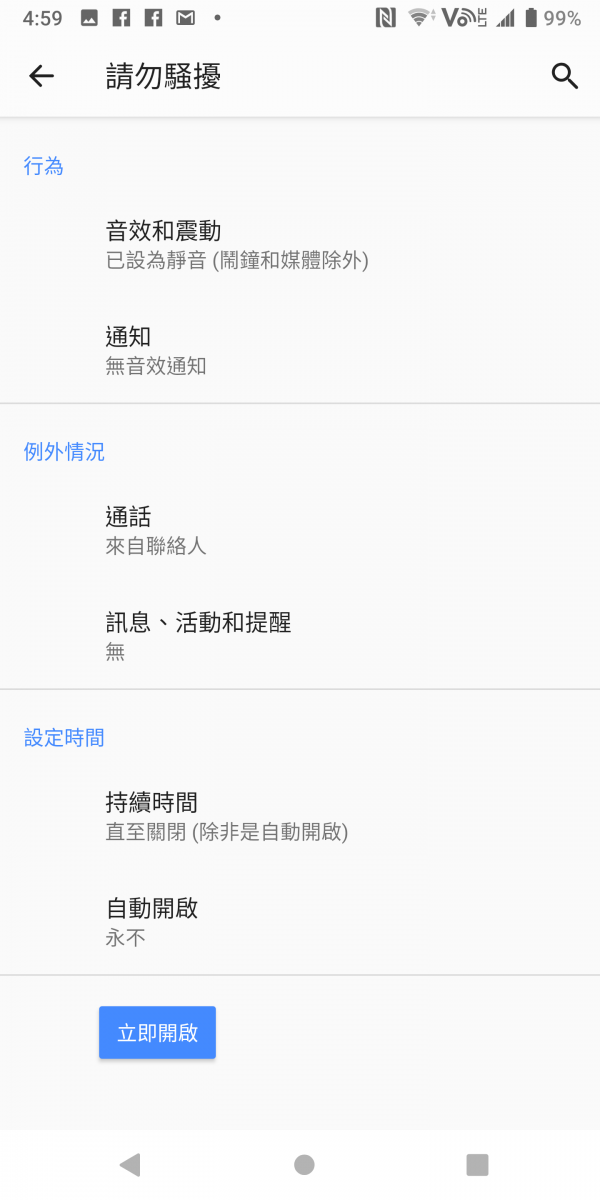Open 音效和震動 settings
This screenshot has height=1200, width=600.
(x=300, y=246)
